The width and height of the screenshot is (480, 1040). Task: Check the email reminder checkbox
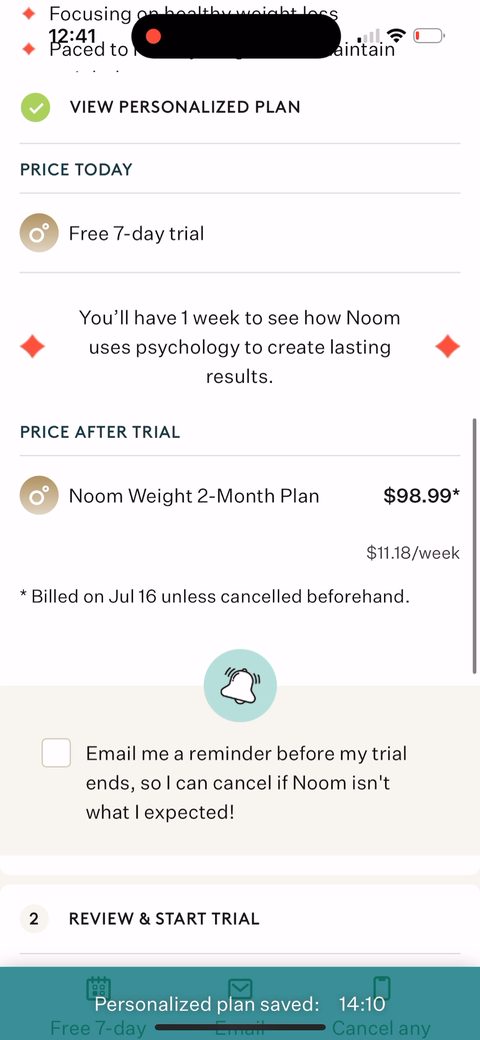(56, 753)
